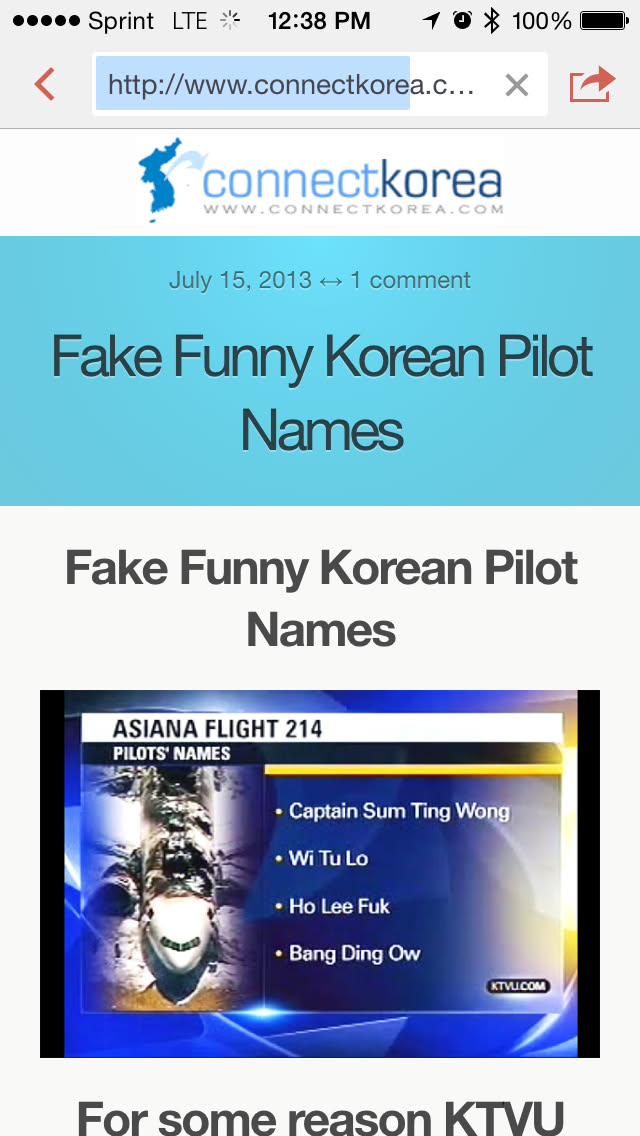
Task: Open the share menu
Action: click(591, 84)
